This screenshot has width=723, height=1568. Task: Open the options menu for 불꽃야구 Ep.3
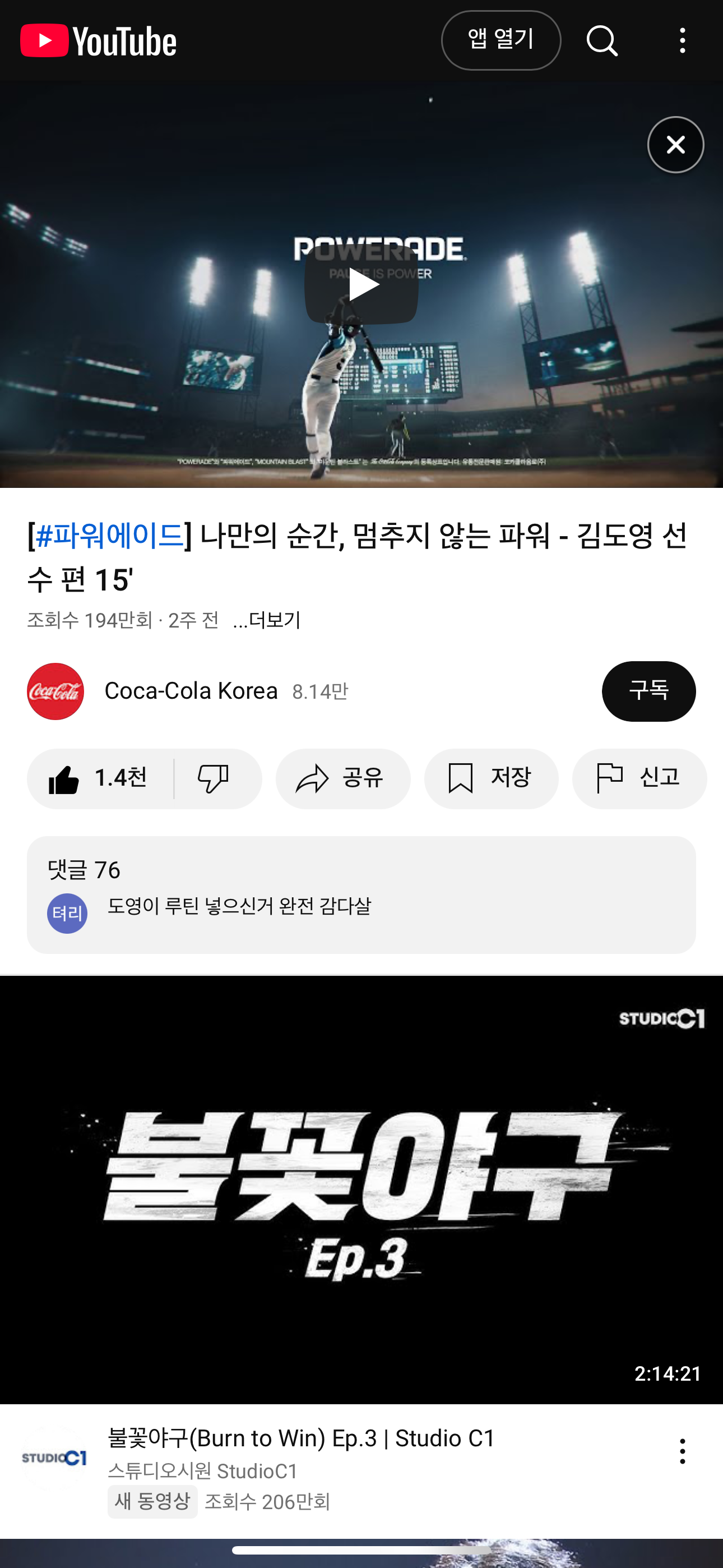682,1452
